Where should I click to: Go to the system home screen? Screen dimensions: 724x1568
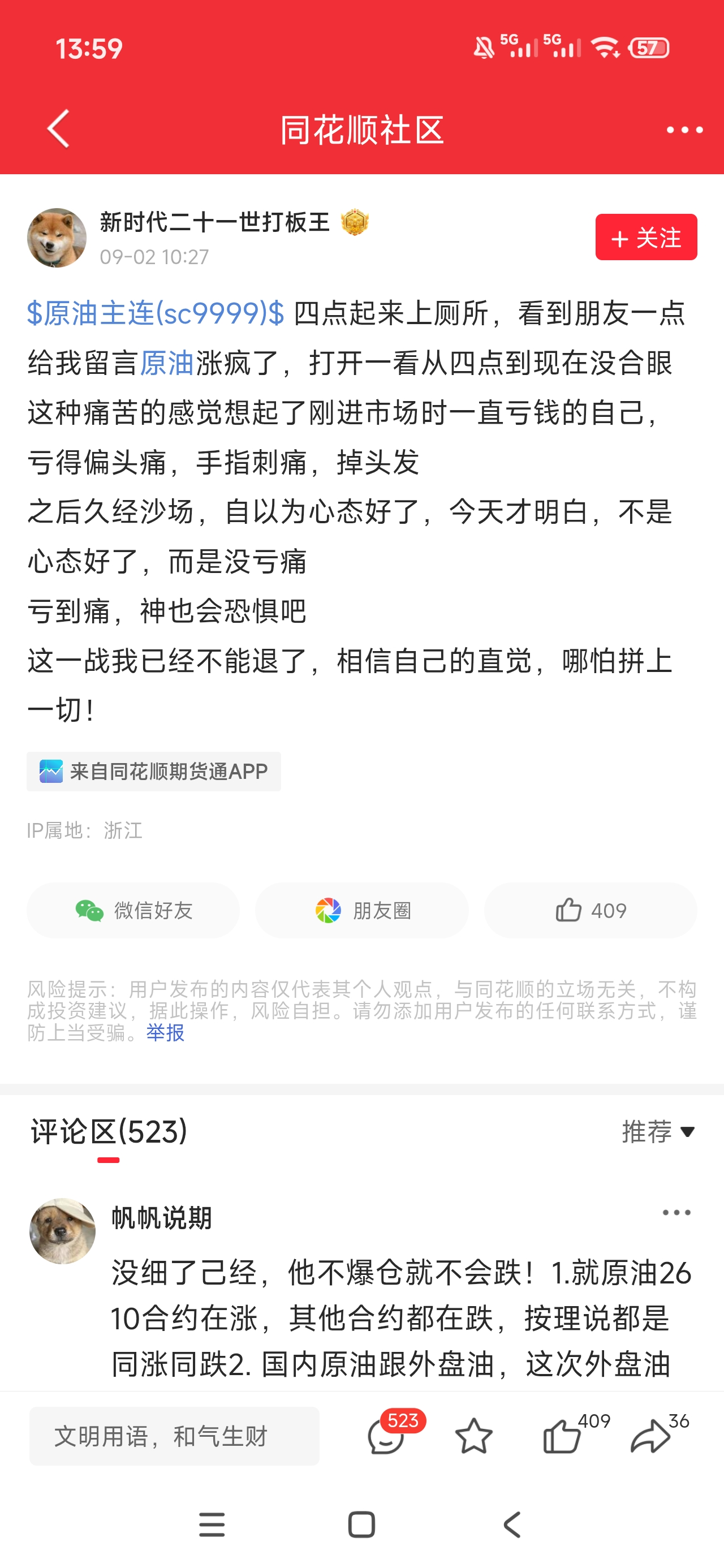point(361,1525)
